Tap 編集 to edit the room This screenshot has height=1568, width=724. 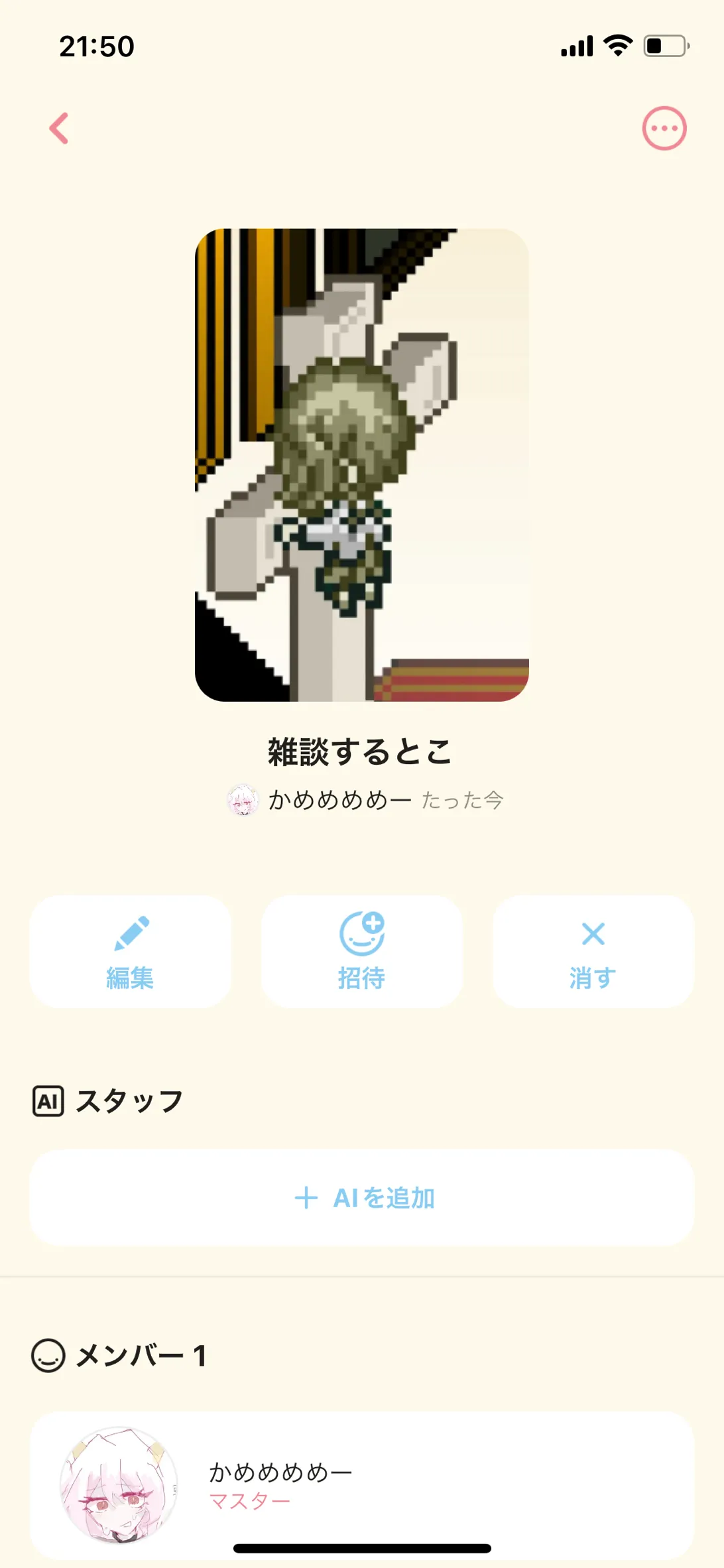point(130,952)
